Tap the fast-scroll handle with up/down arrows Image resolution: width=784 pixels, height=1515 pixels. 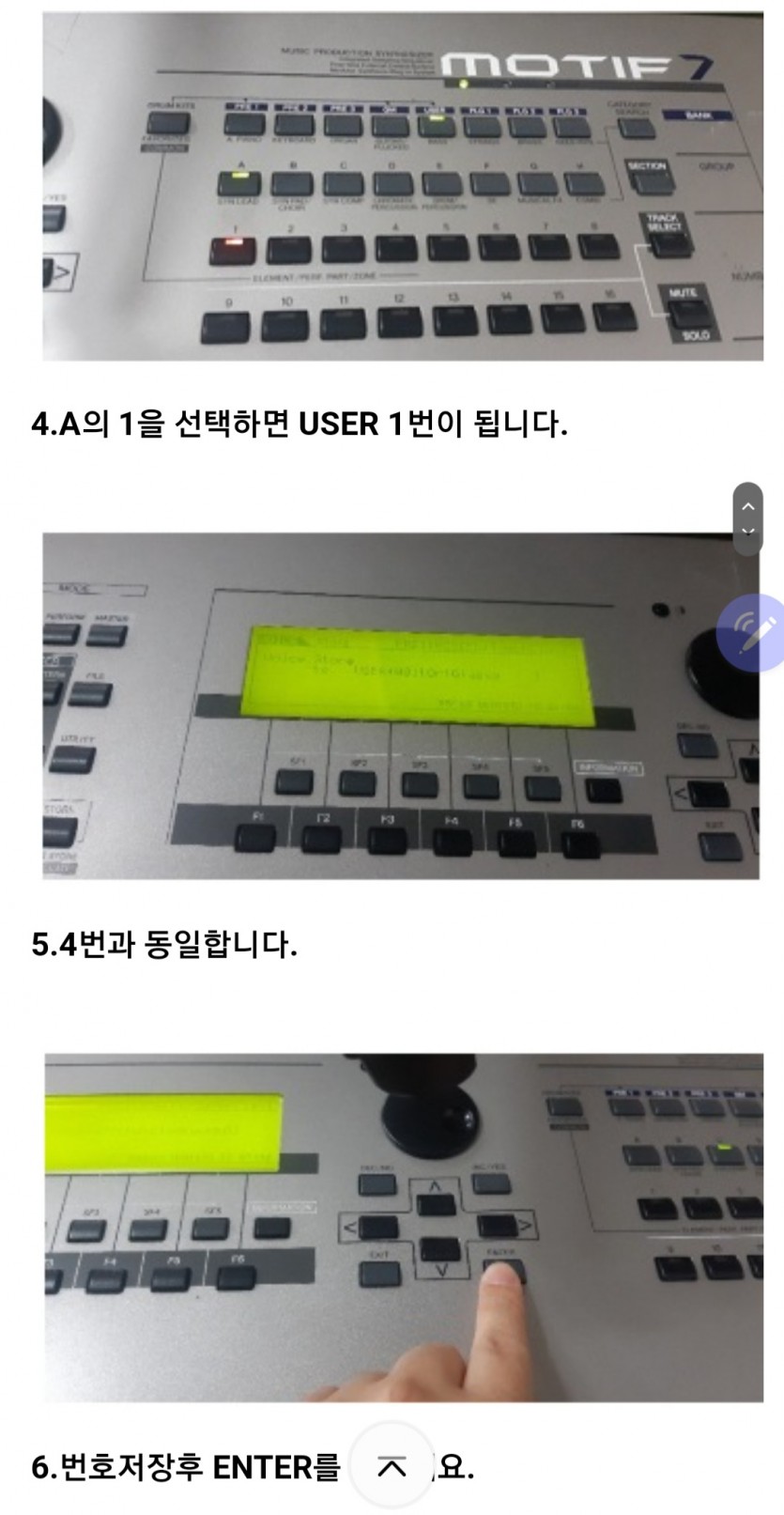coord(747,518)
